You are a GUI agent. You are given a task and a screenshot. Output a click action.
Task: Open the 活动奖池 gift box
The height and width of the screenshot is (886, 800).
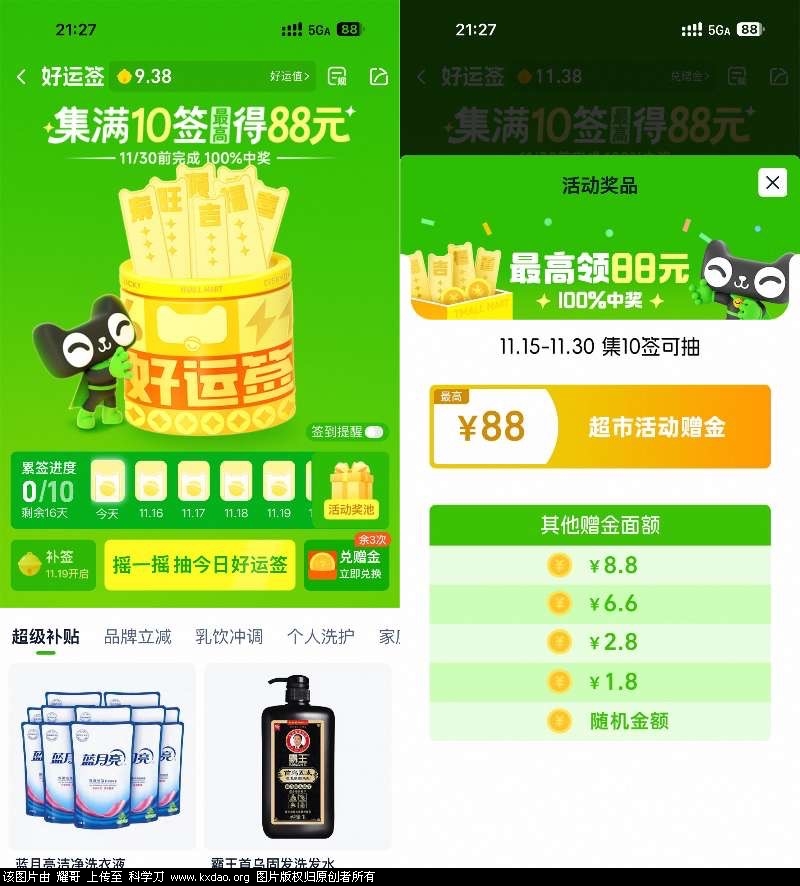351,489
